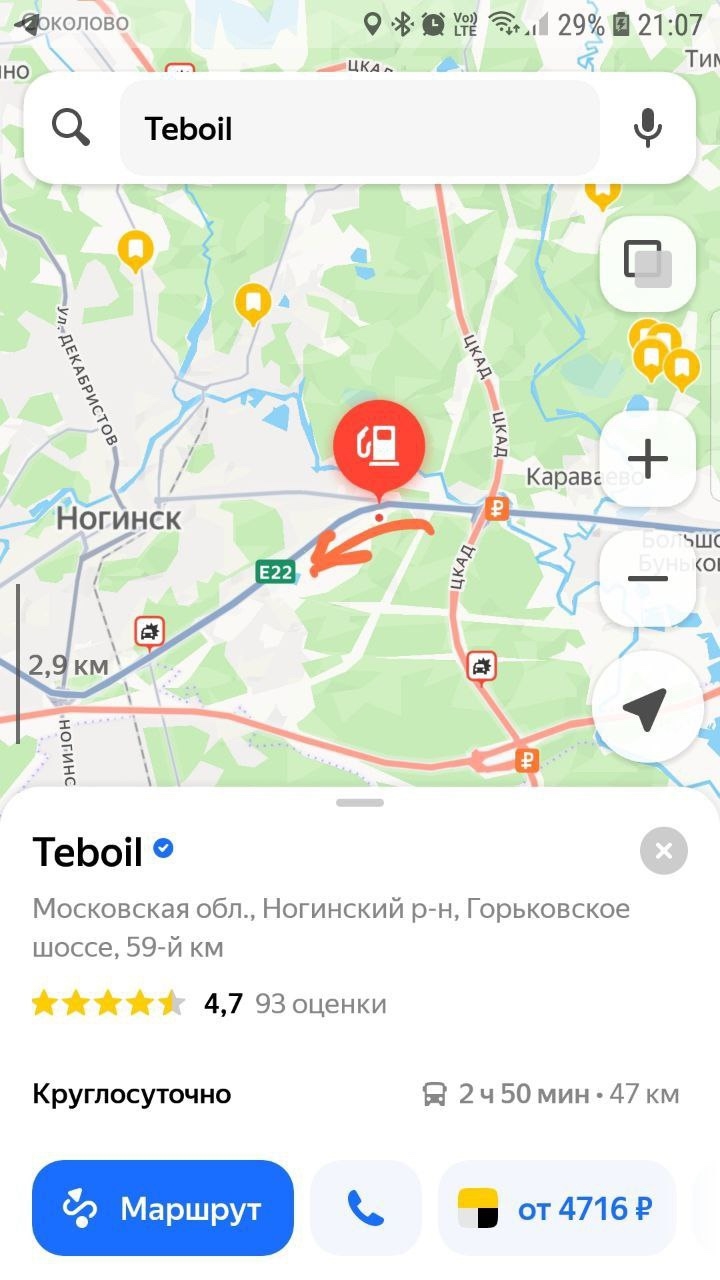Expand the place card via handle
Screen dimensions: 720x1280
[360, 802]
